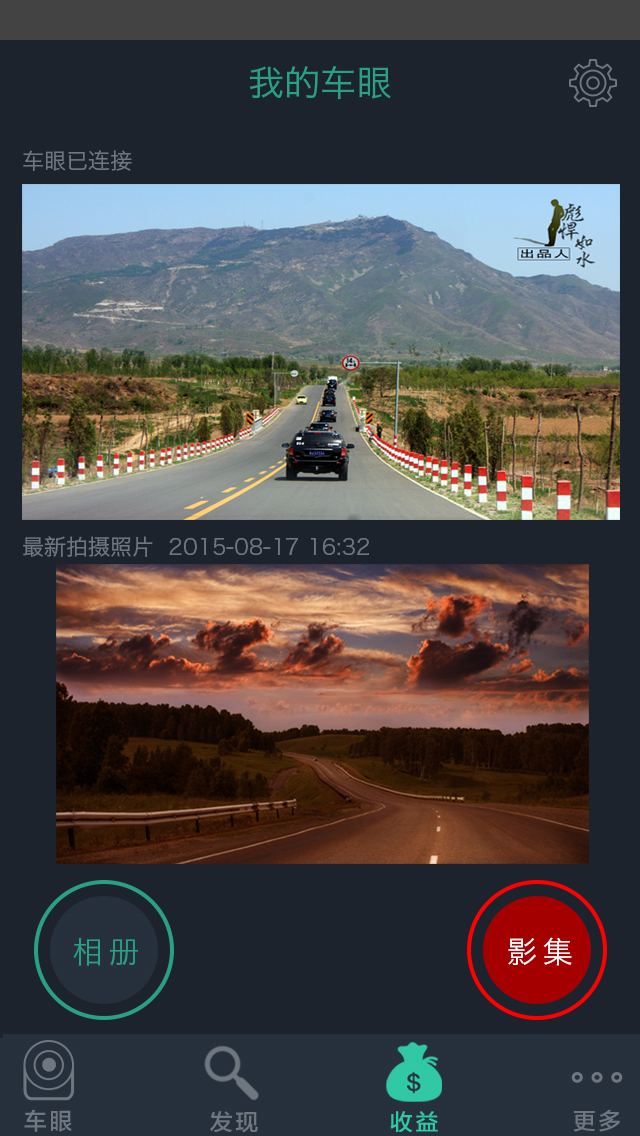
Task: Open the 相册 album button
Action: [104, 950]
